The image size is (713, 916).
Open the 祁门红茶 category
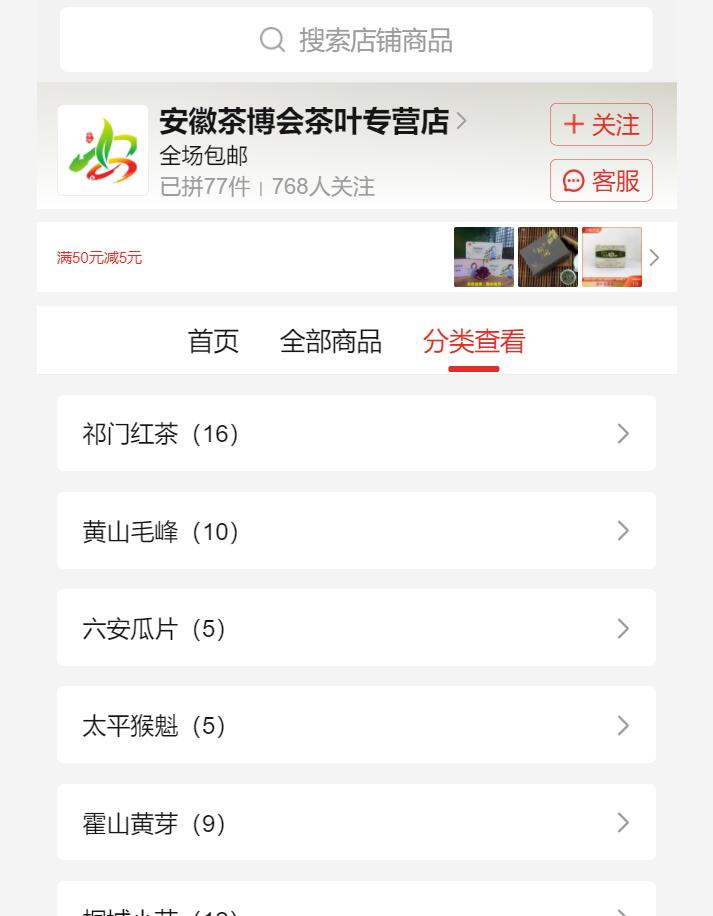click(x=356, y=433)
